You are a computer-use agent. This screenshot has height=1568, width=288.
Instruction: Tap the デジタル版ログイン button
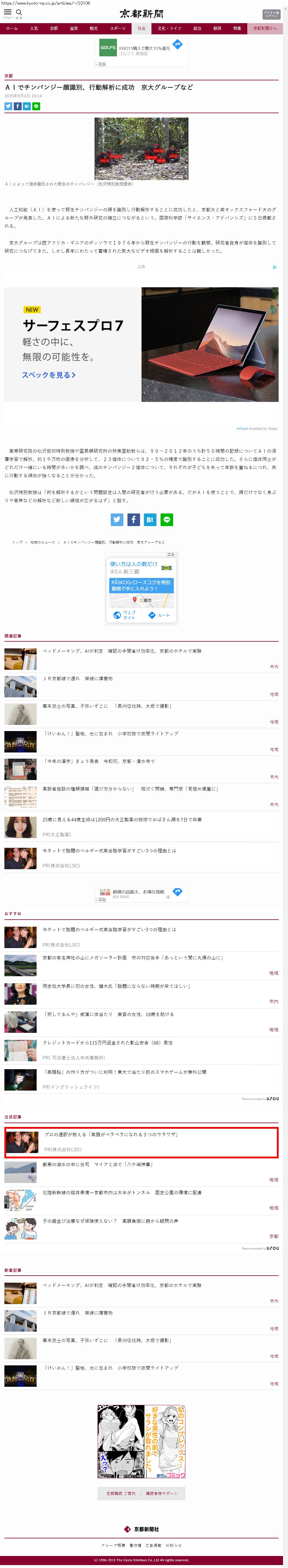pos(271,14)
